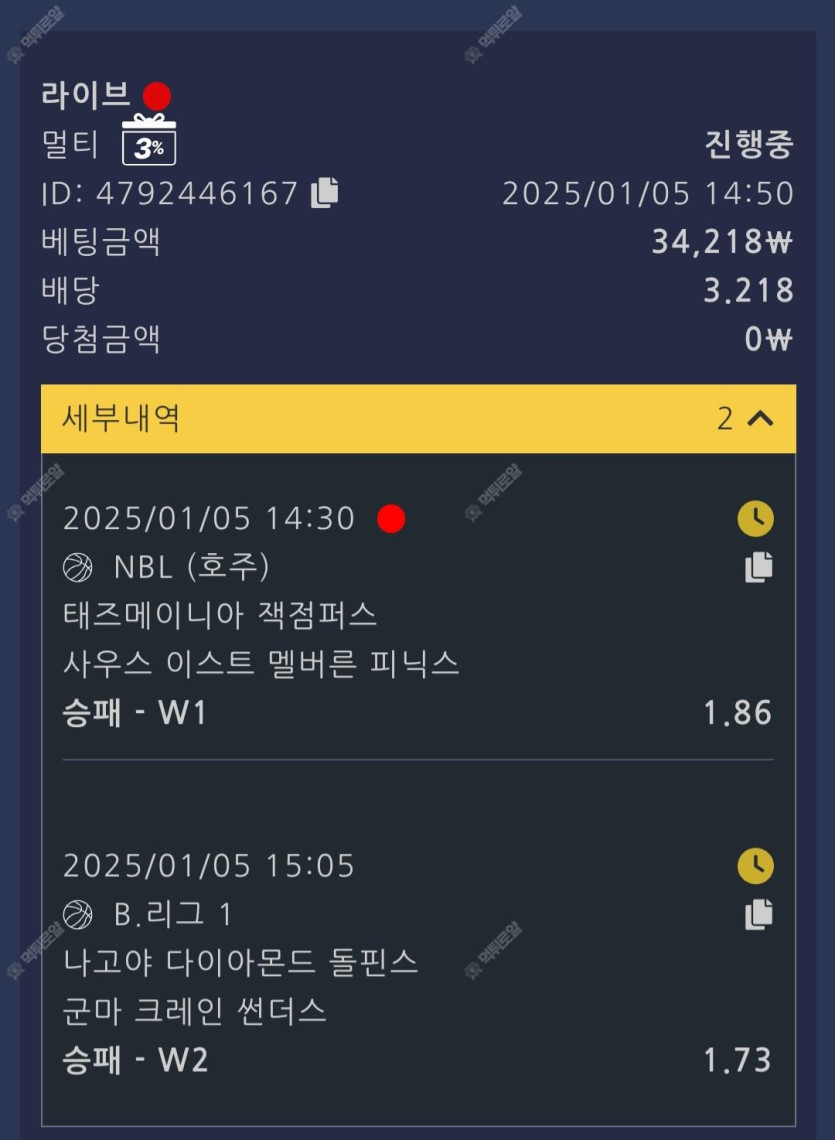Collapse the 세부내역 details section
835x1140 pixels.
pyautogui.click(x=760, y=419)
